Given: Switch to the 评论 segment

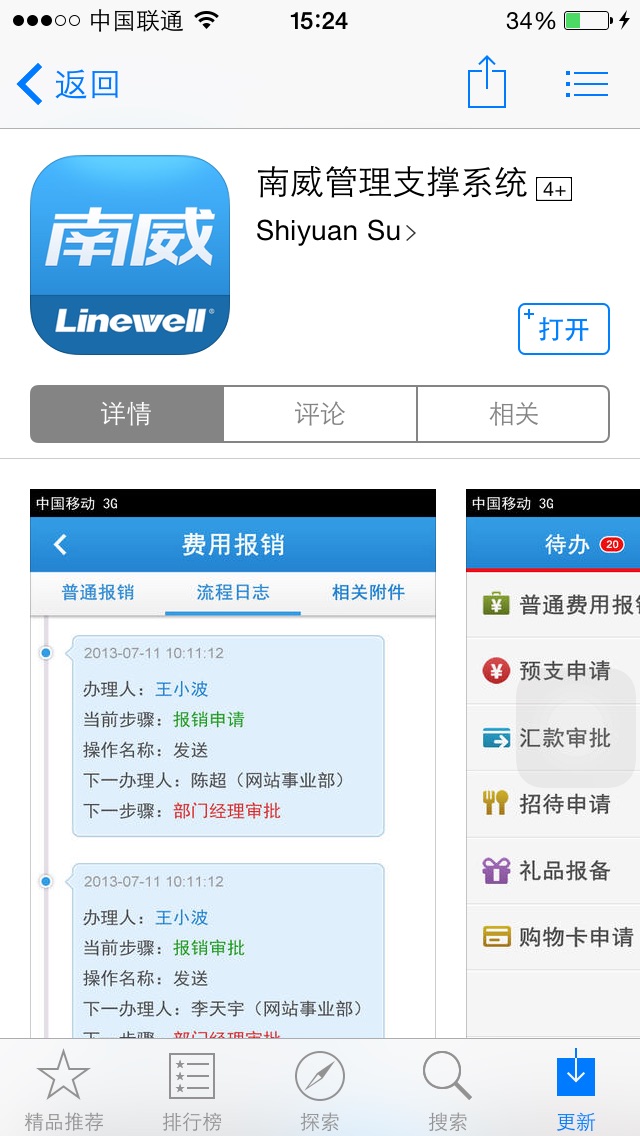Looking at the screenshot, I should coord(320,414).
